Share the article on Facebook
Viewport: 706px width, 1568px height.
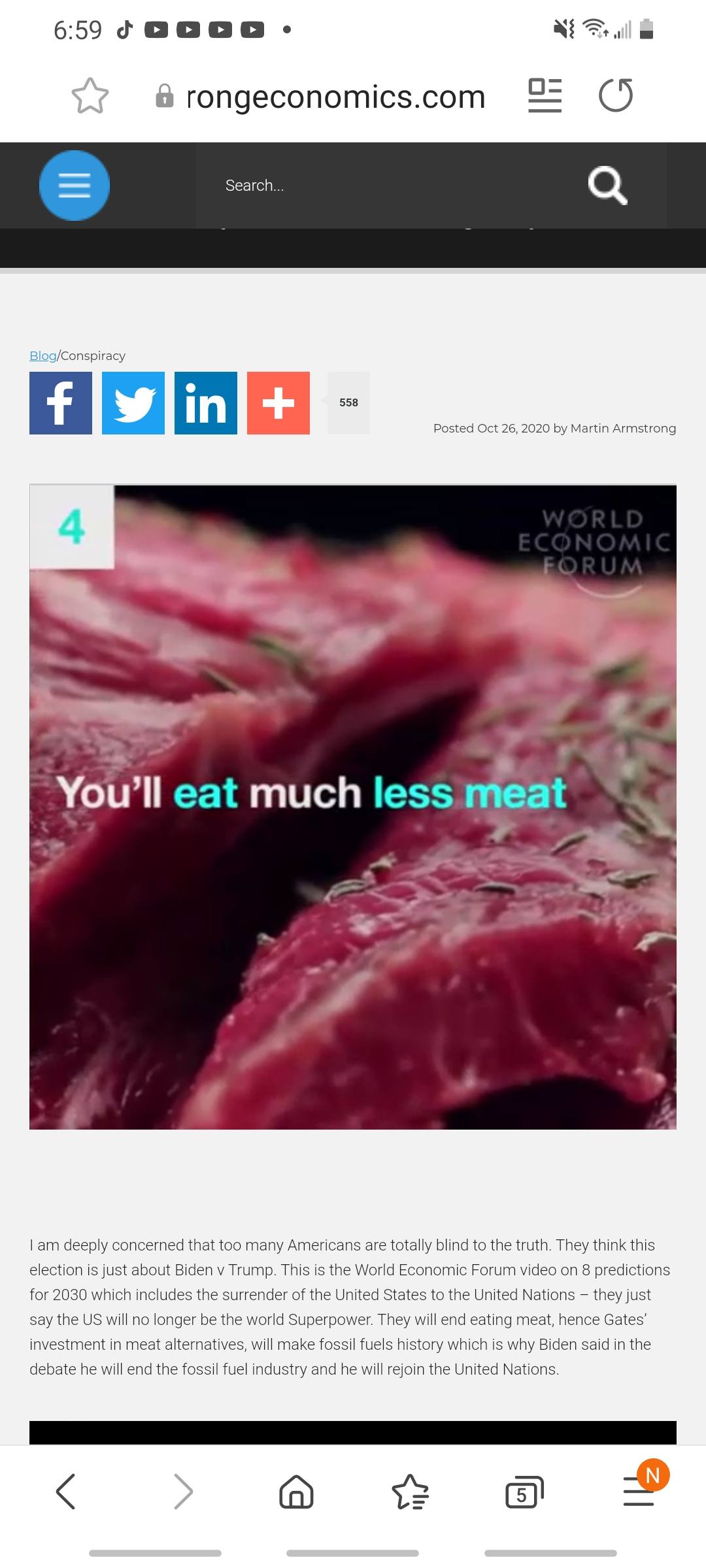click(61, 403)
